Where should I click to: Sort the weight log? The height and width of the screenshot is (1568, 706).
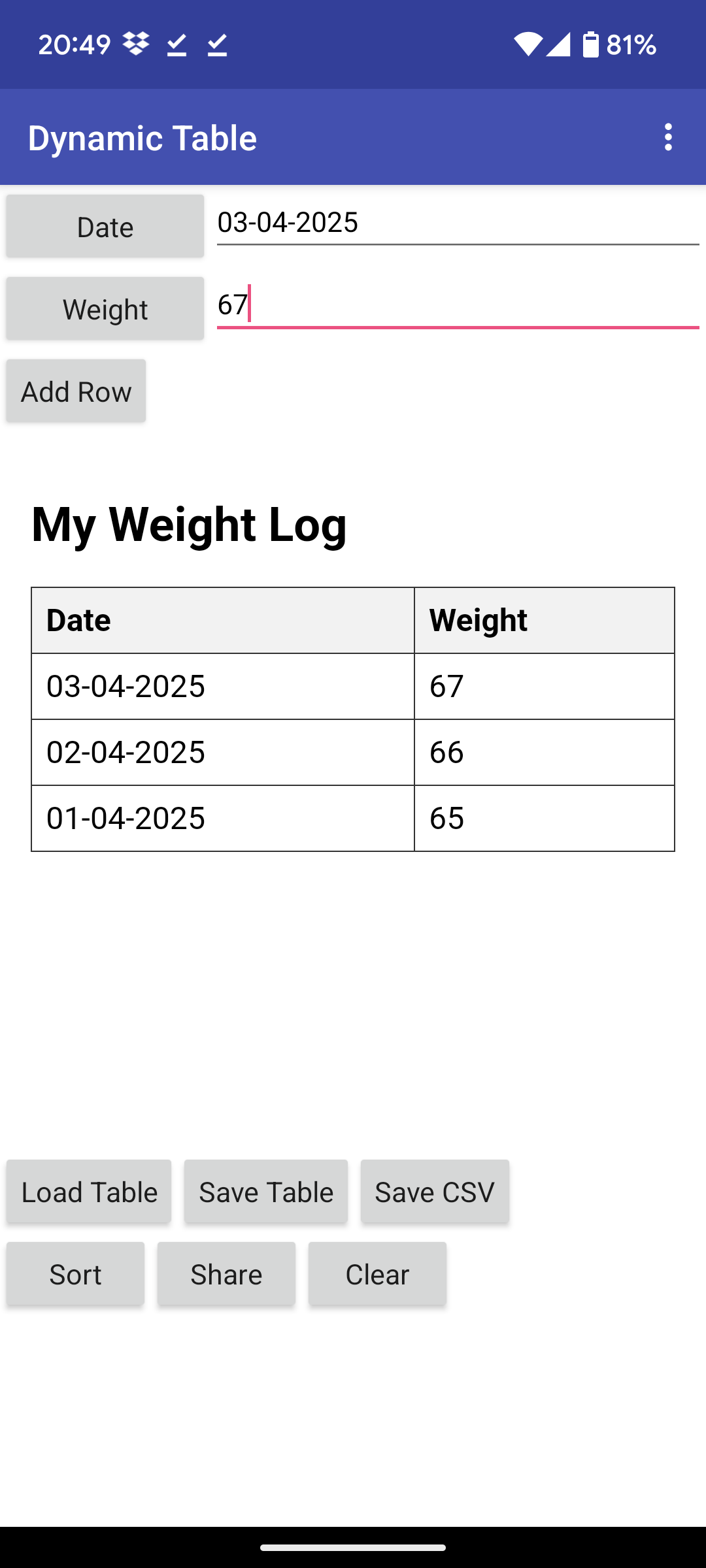[75, 1274]
